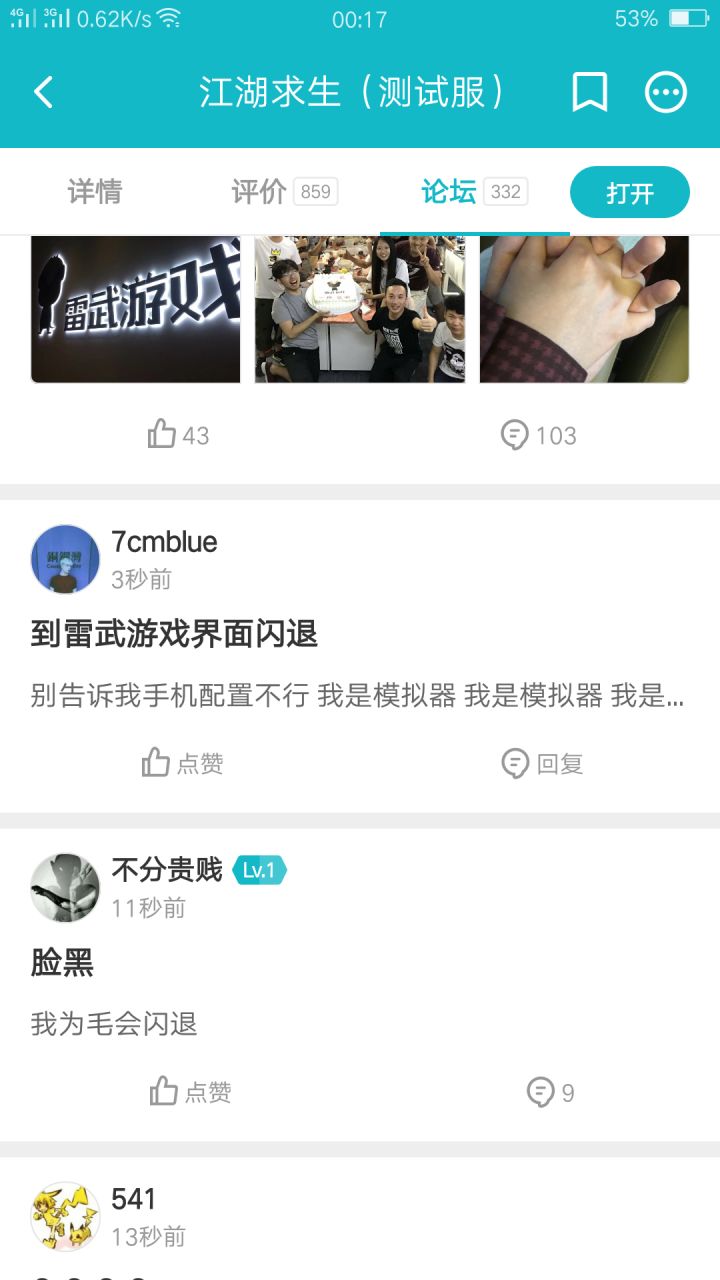Select the 论坛 tab
The image size is (720, 1280).
[474, 192]
